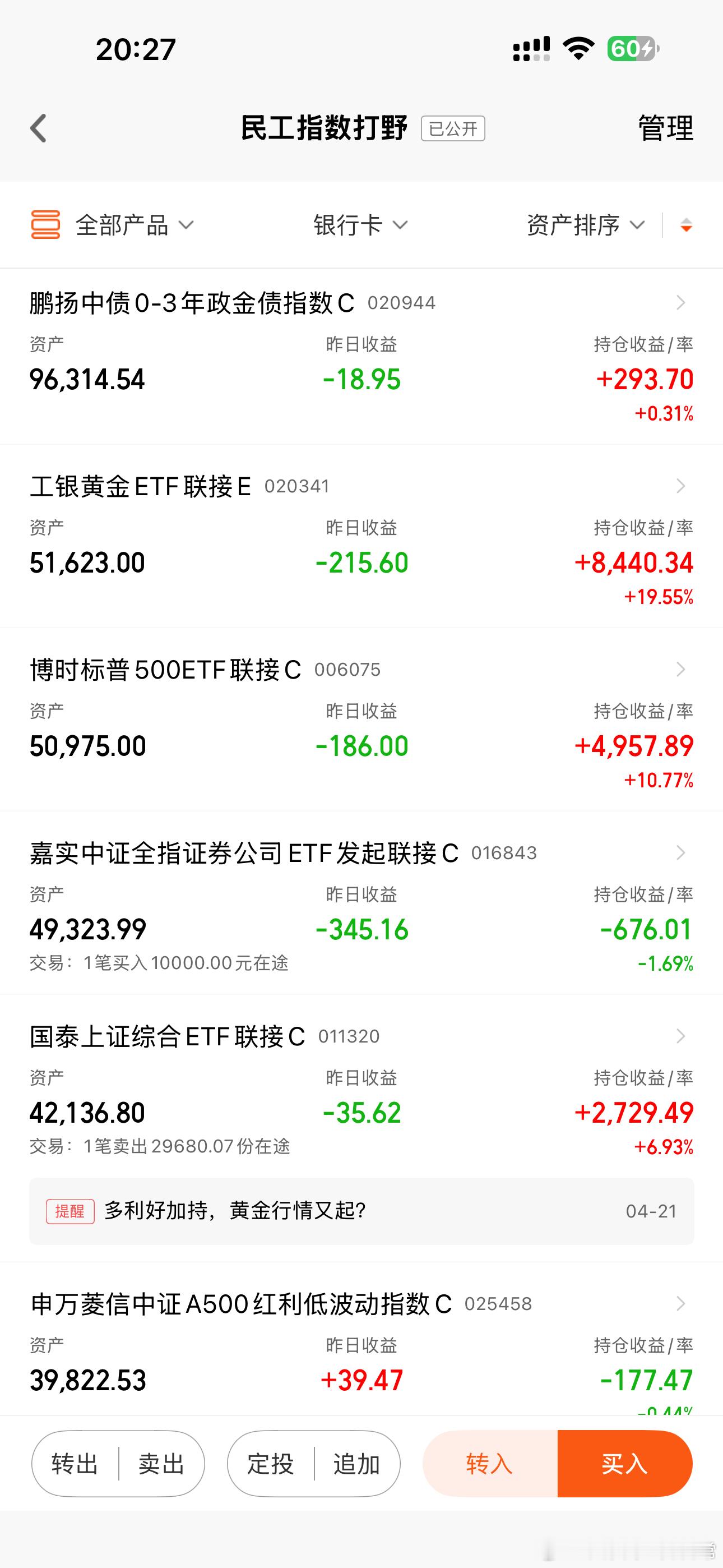Select the 转入 transfer-in button

click(489, 1464)
